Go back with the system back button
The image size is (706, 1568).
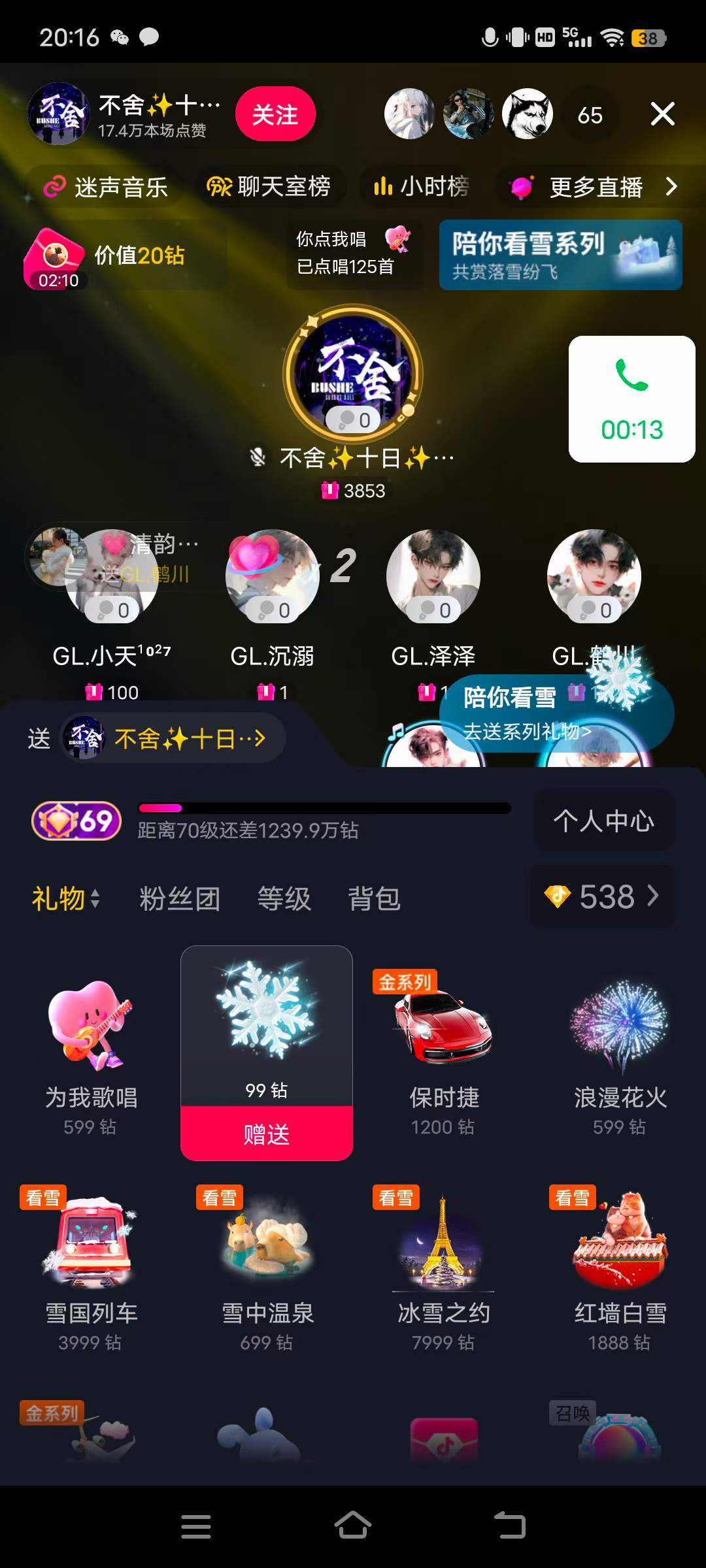(510, 1526)
